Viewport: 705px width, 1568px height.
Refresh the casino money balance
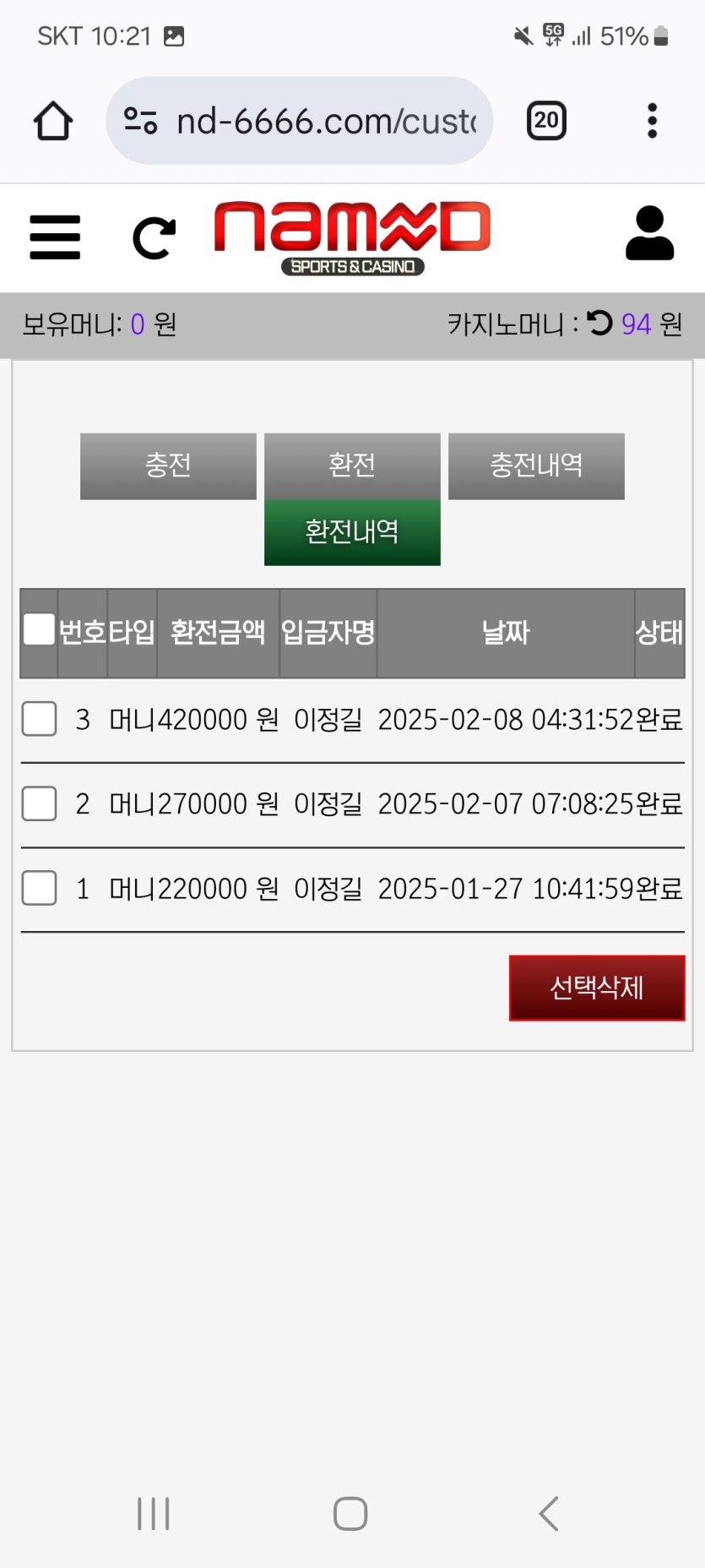599,323
